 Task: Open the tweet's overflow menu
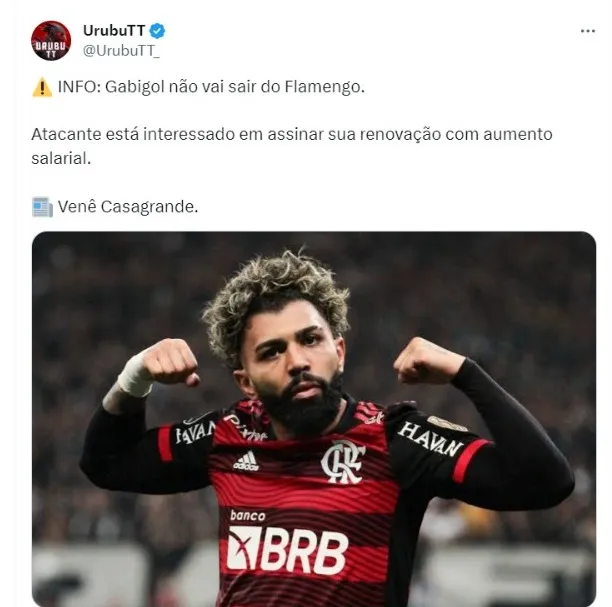coord(587,32)
